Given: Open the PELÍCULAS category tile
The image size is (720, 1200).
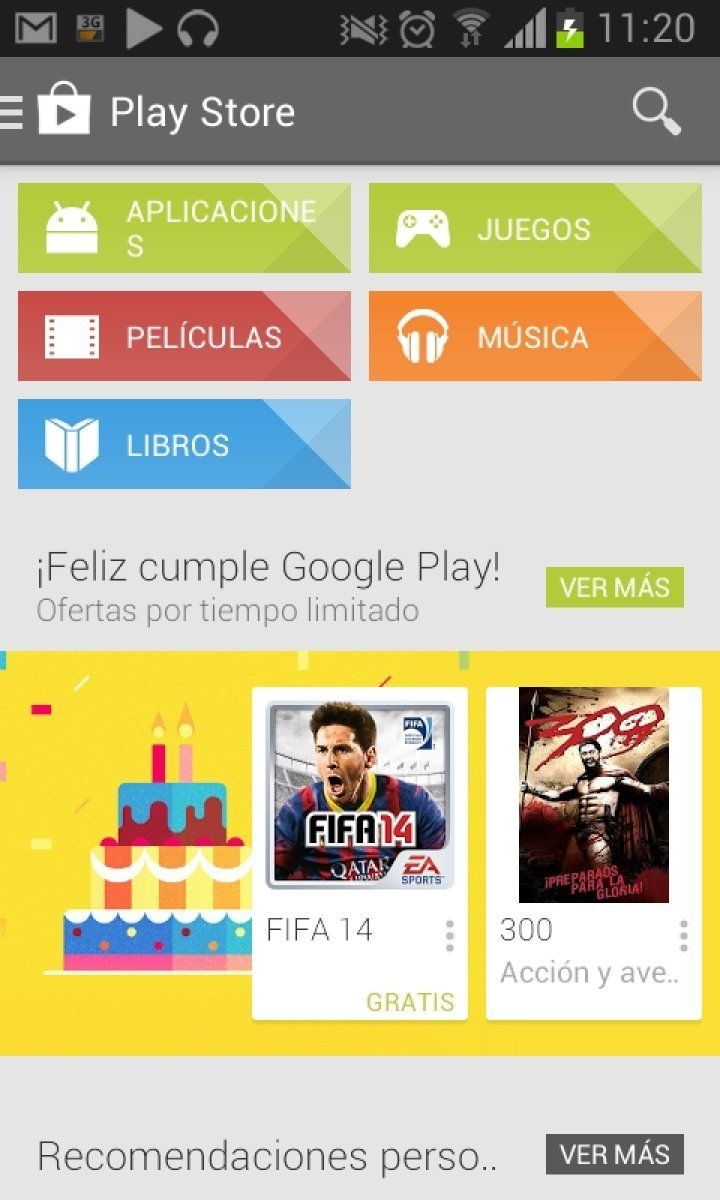Looking at the screenshot, I should (x=185, y=335).
